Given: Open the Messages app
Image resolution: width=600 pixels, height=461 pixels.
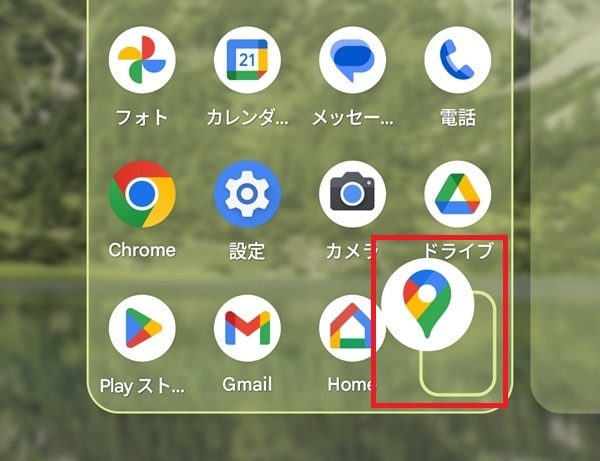Looking at the screenshot, I should pos(352,60).
